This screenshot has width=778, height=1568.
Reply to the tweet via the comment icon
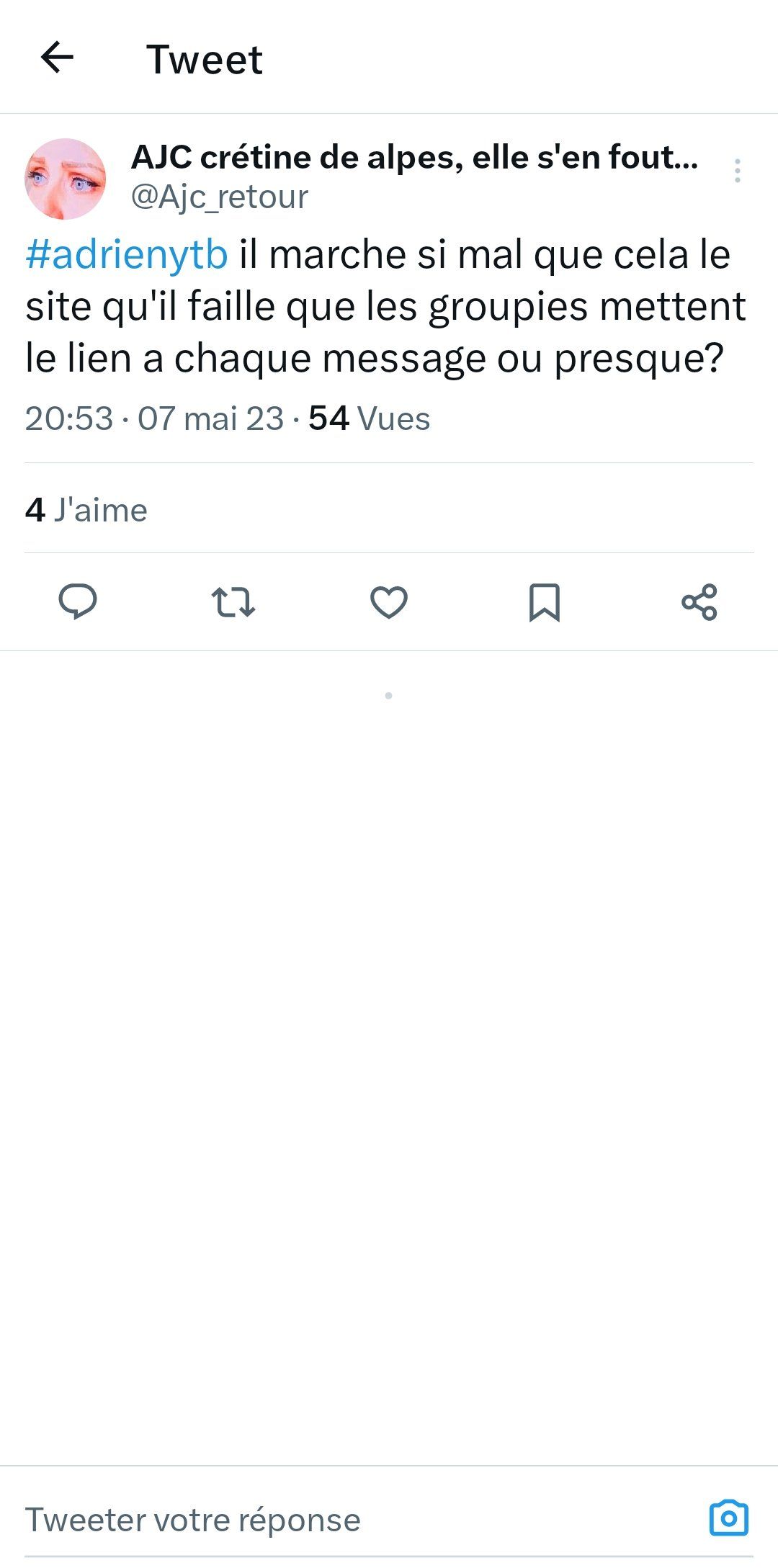[x=78, y=601]
